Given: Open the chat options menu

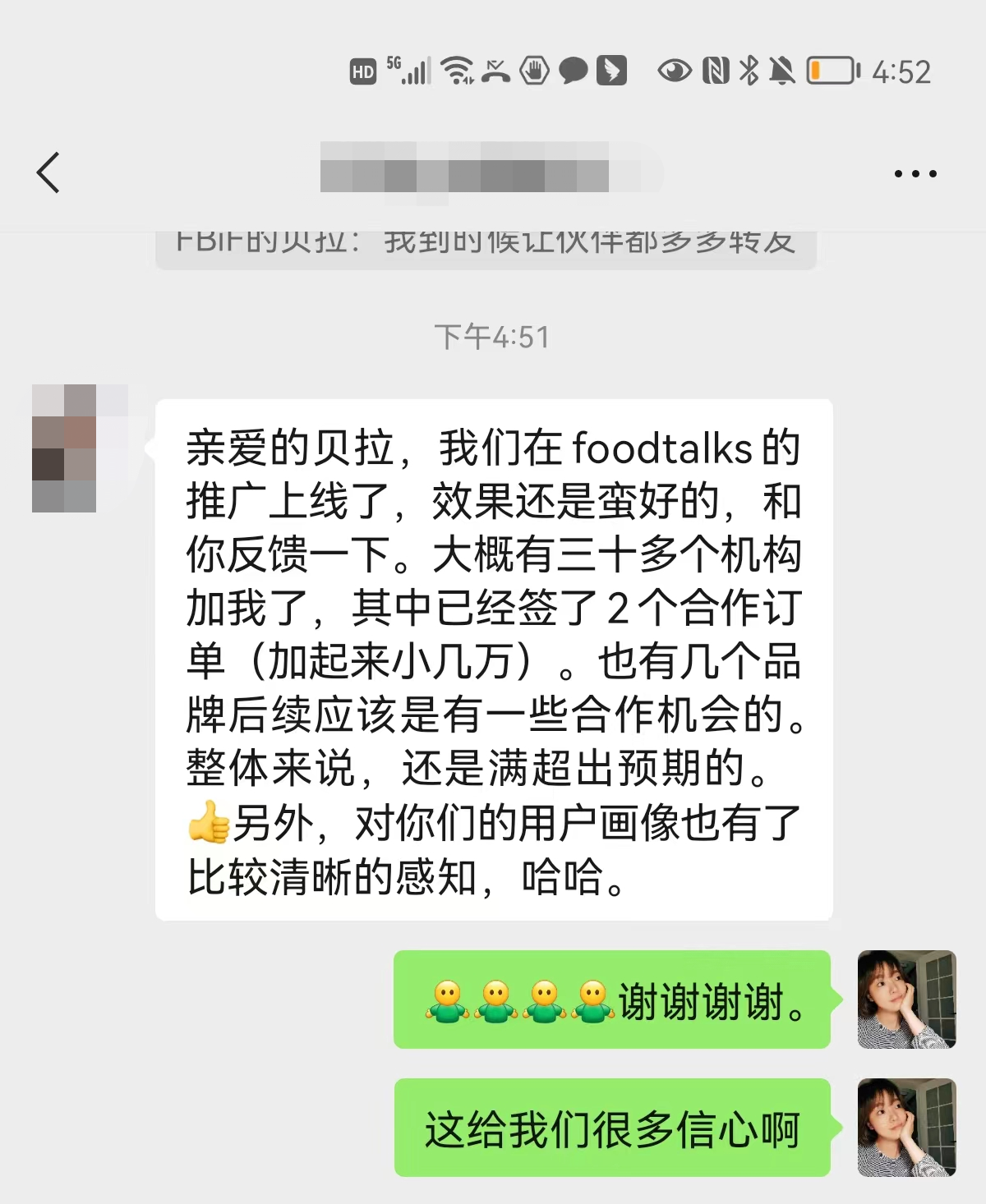Looking at the screenshot, I should coord(915,173).
